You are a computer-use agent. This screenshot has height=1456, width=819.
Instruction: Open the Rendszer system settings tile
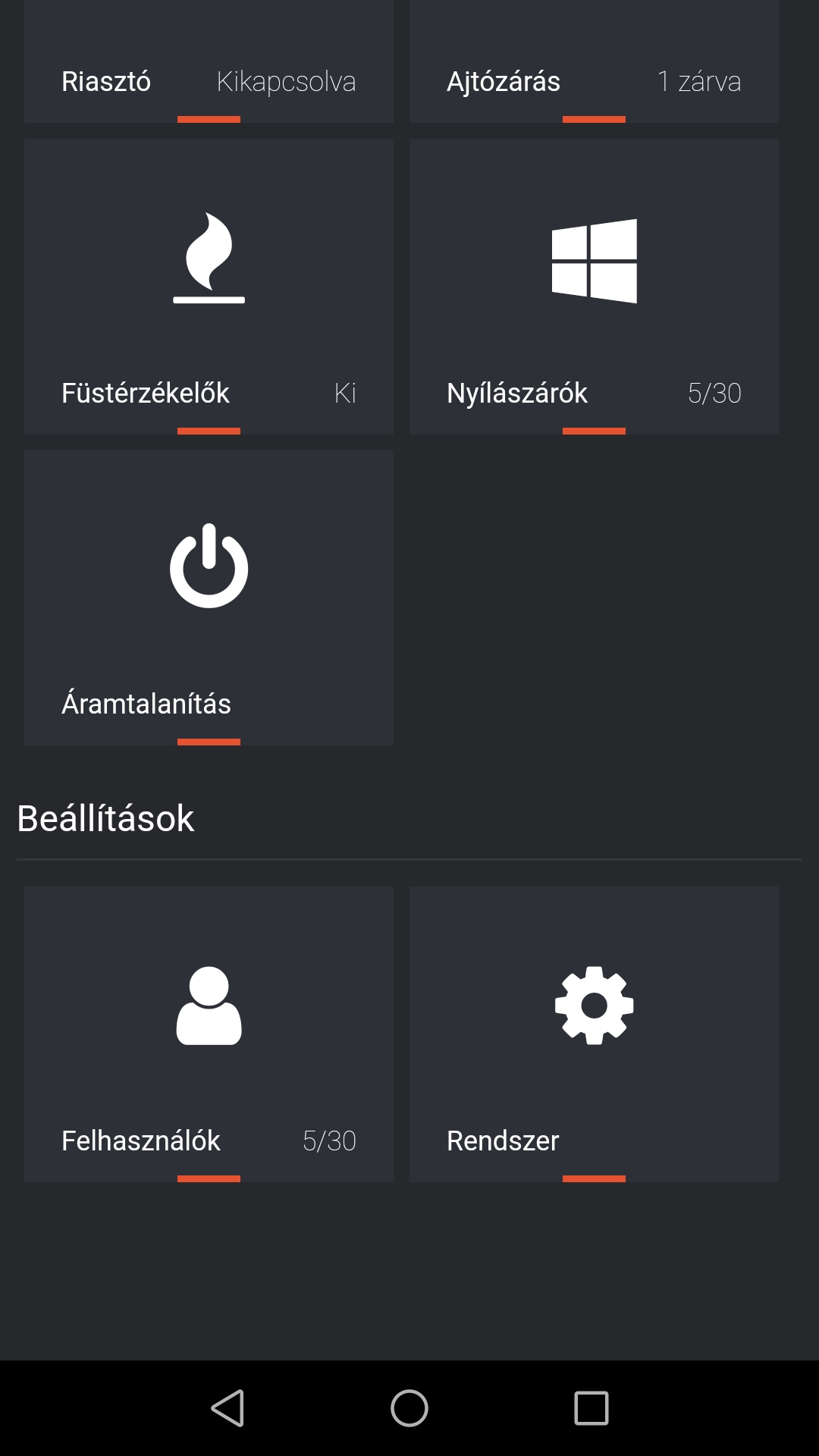pyautogui.click(x=594, y=1034)
